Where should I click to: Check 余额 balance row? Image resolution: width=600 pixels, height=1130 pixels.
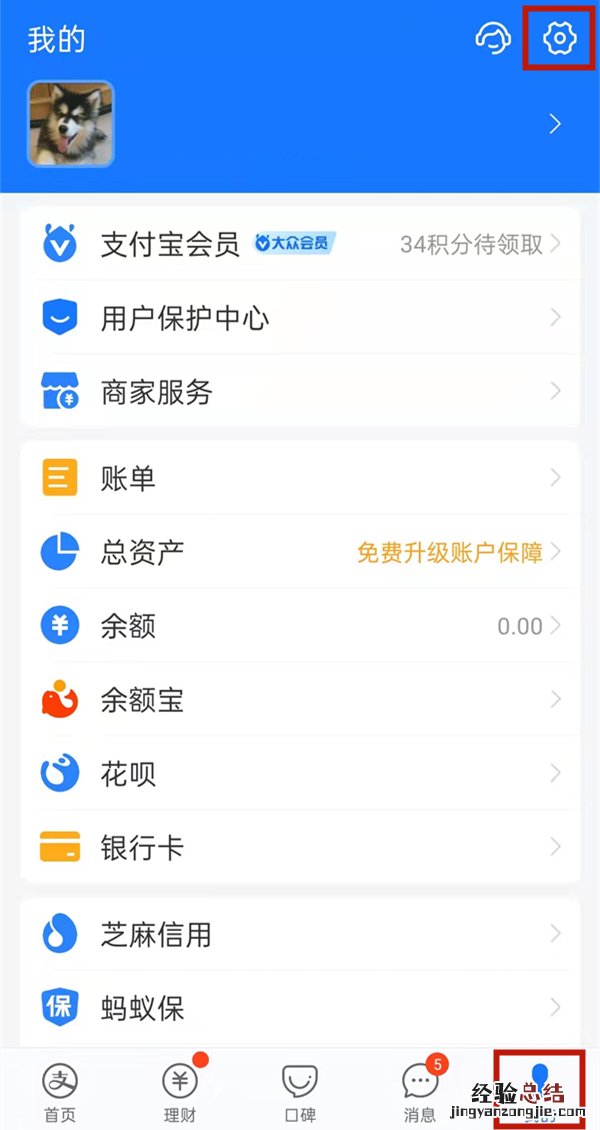click(x=300, y=626)
